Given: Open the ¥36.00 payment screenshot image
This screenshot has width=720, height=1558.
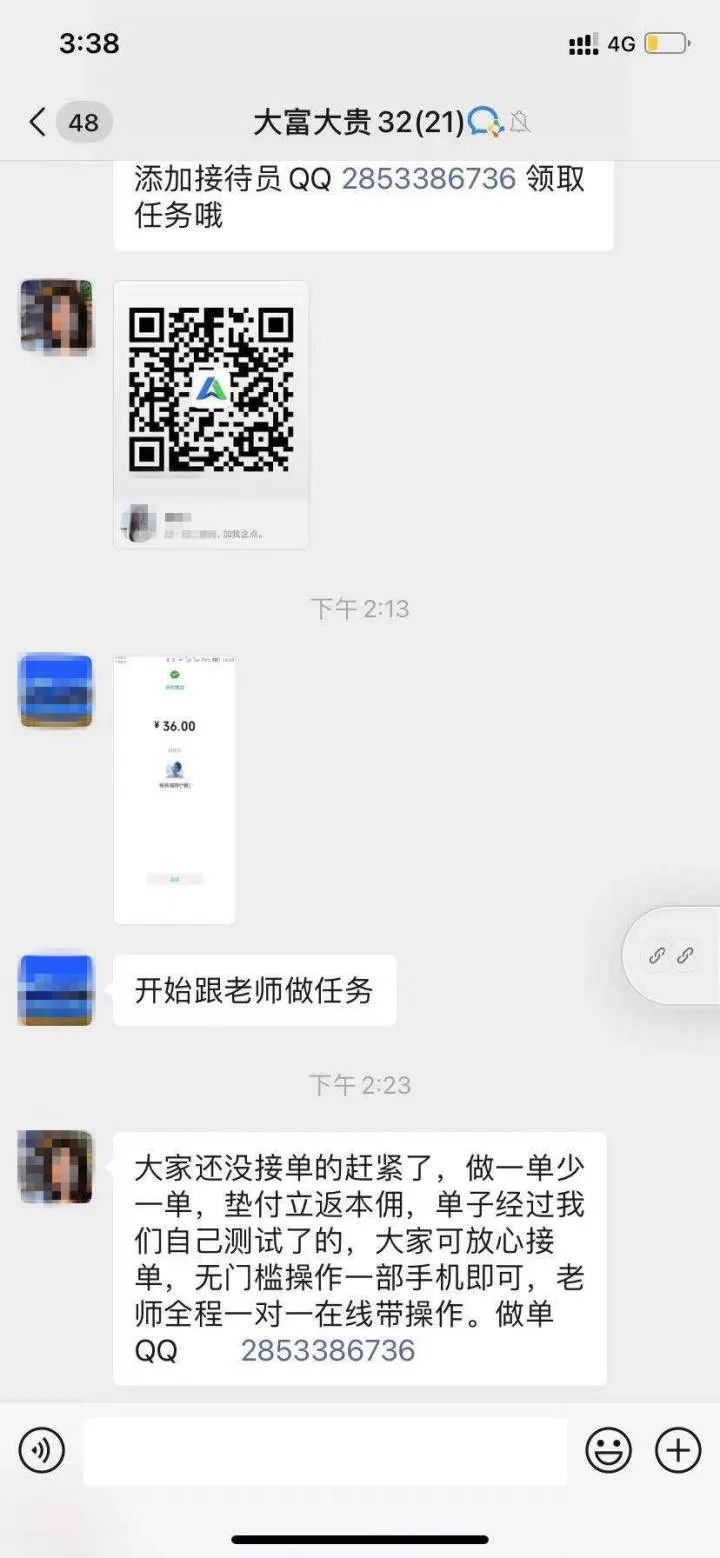Looking at the screenshot, I should point(175,789).
